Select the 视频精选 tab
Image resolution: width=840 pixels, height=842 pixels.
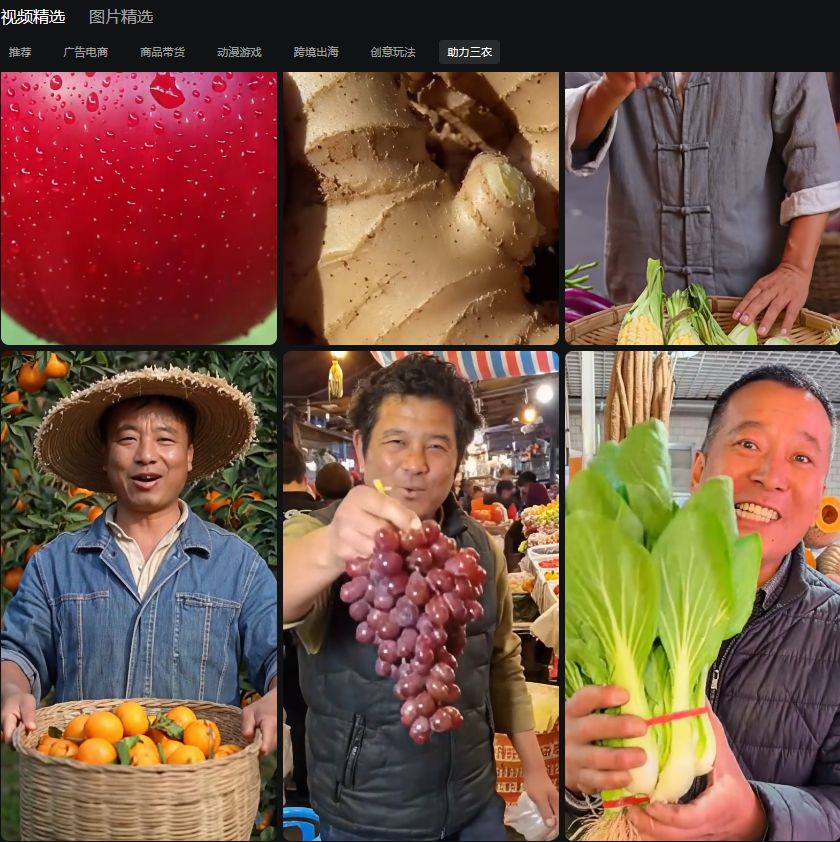(x=33, y=17)
